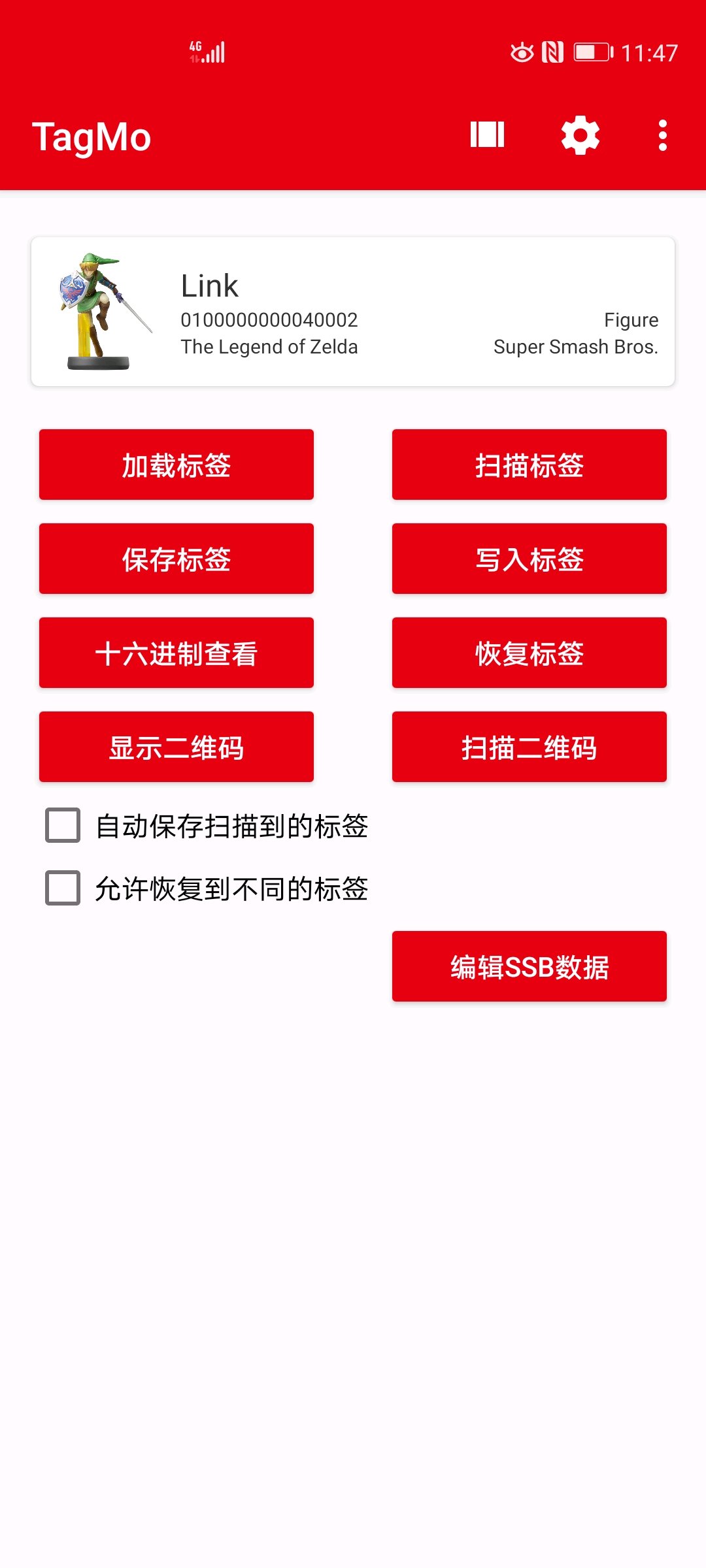Screen dimensions: 706x1568
Task: Tap 写入标签 to write tag
Action: 529,559
